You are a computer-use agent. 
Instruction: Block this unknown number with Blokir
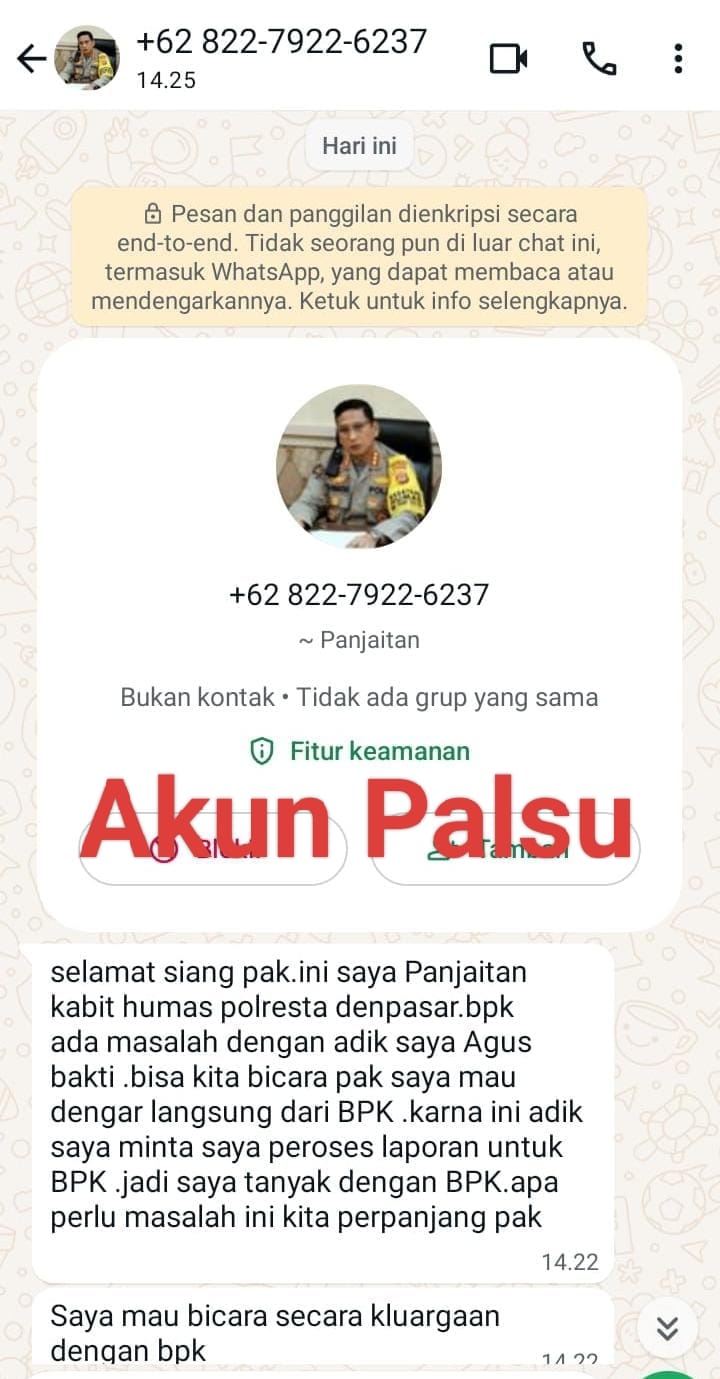pyautogui.click(x=213, y=850)
